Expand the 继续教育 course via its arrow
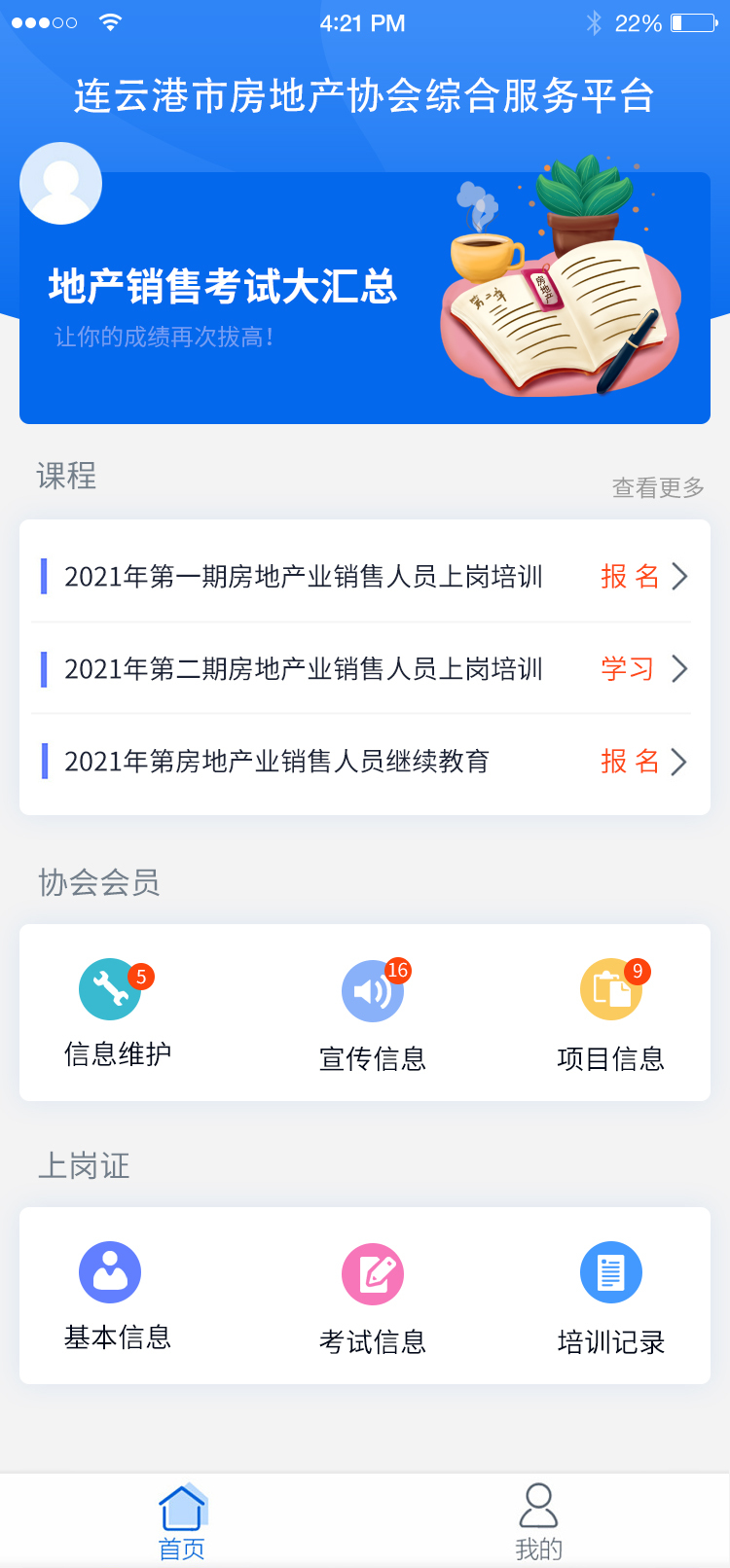The image size is (730, 1568). tap(679, 762)
